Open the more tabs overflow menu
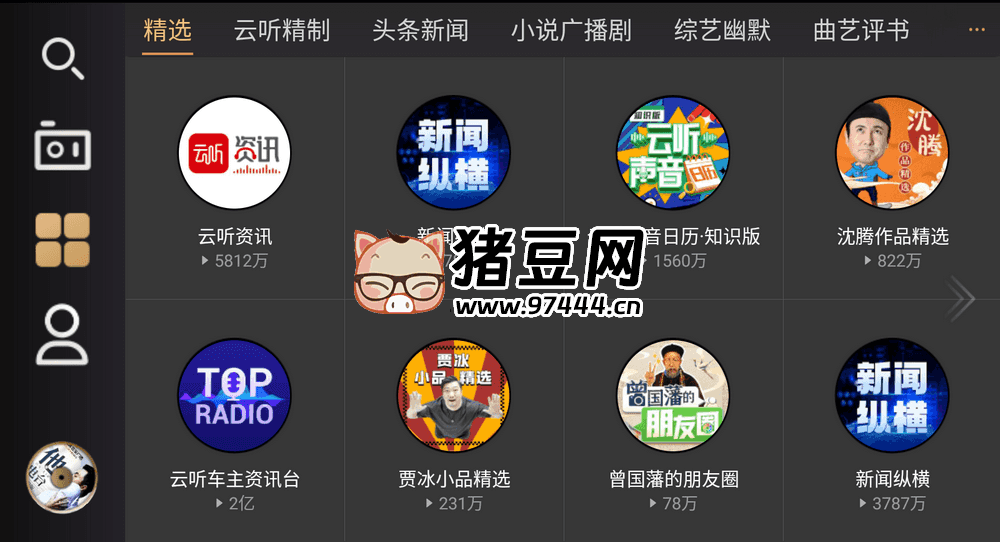Image resolution: width=1000 pixels, height=542 pixels. [x=977, y=30]
